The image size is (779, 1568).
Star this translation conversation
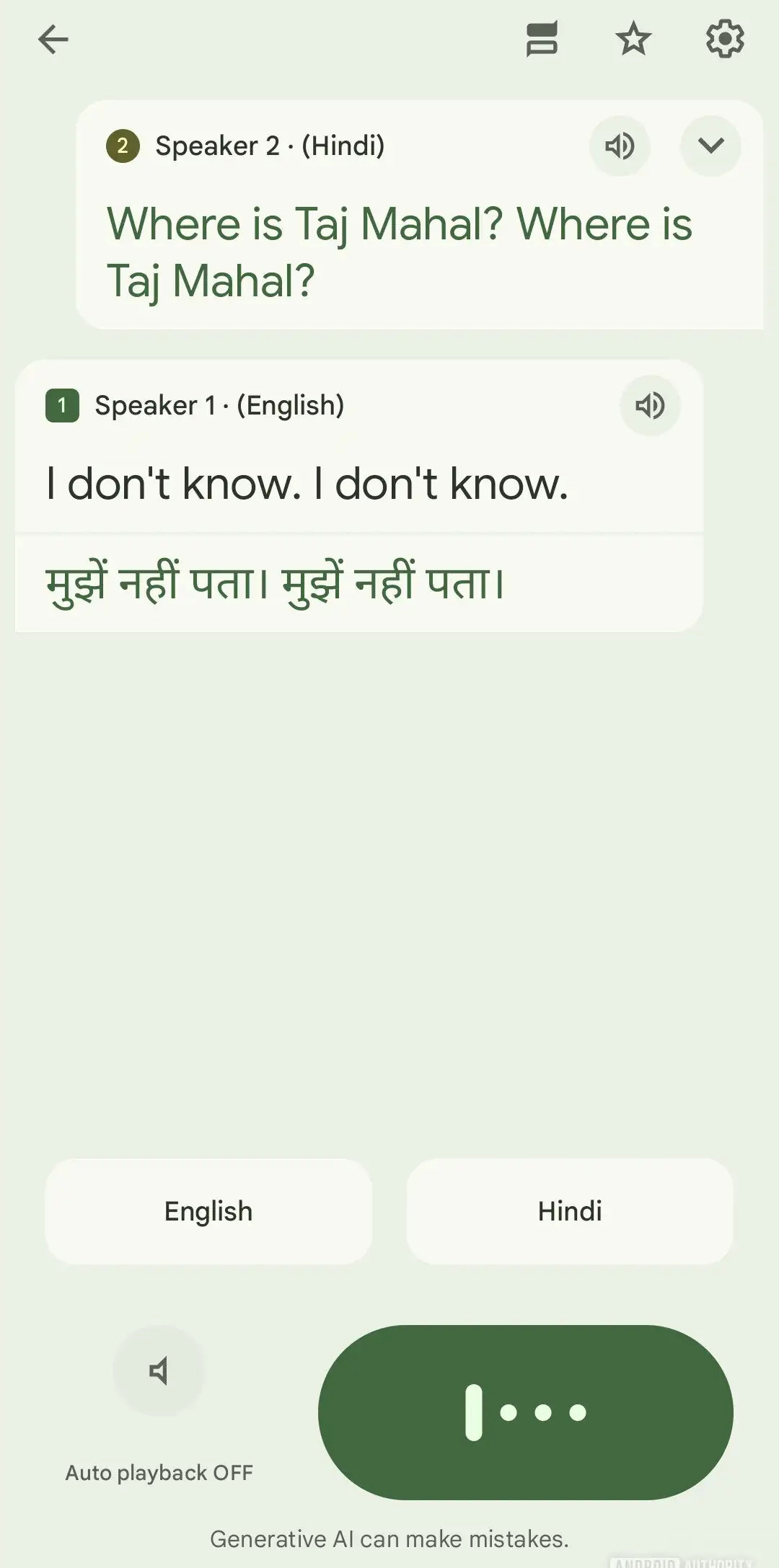tap(633, 40)
